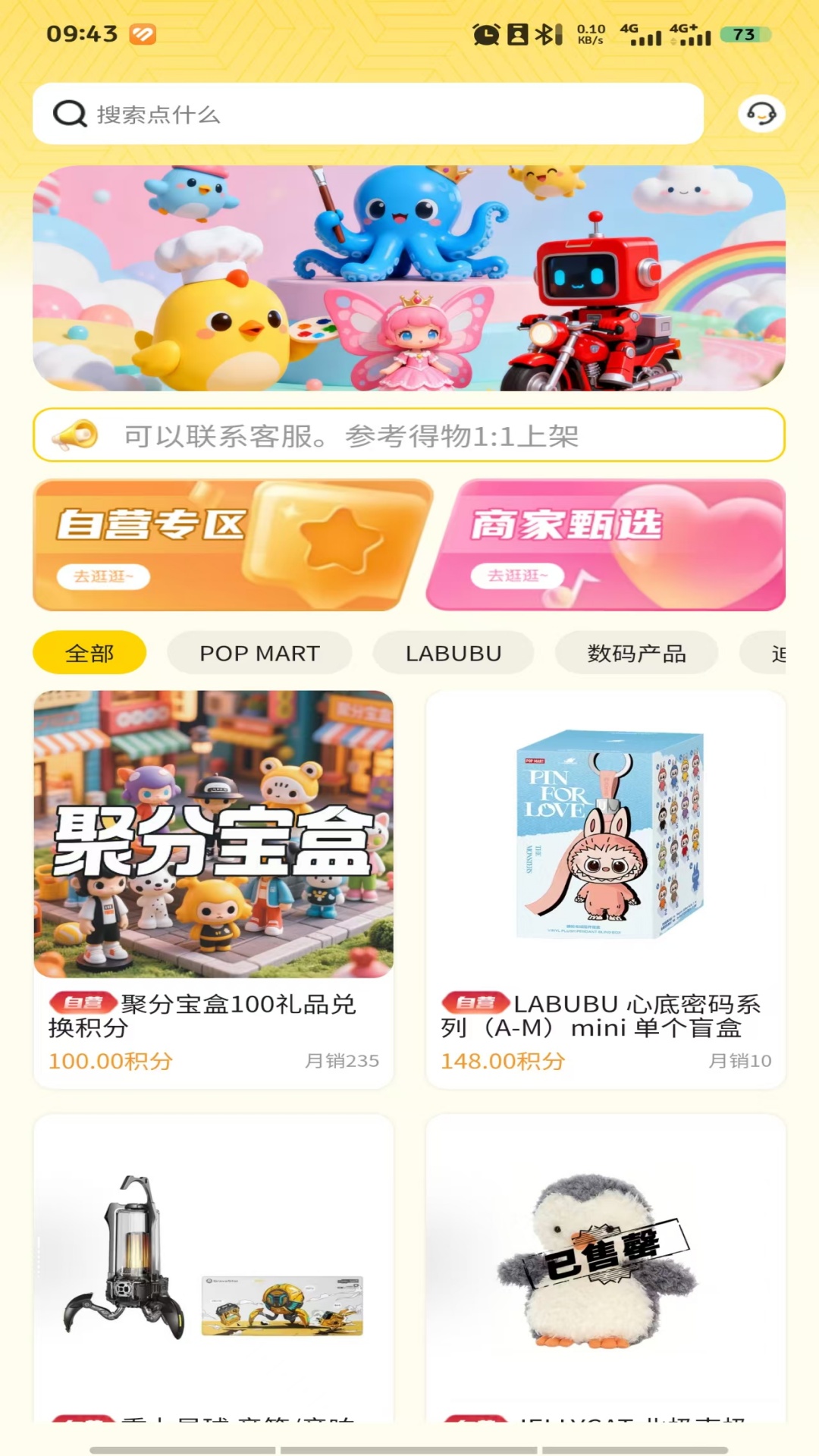Image resolution: width=819 pixels, height=1456 pixels.
Task: Open the mechanical lantern product card
Action: coord(213,1266)
